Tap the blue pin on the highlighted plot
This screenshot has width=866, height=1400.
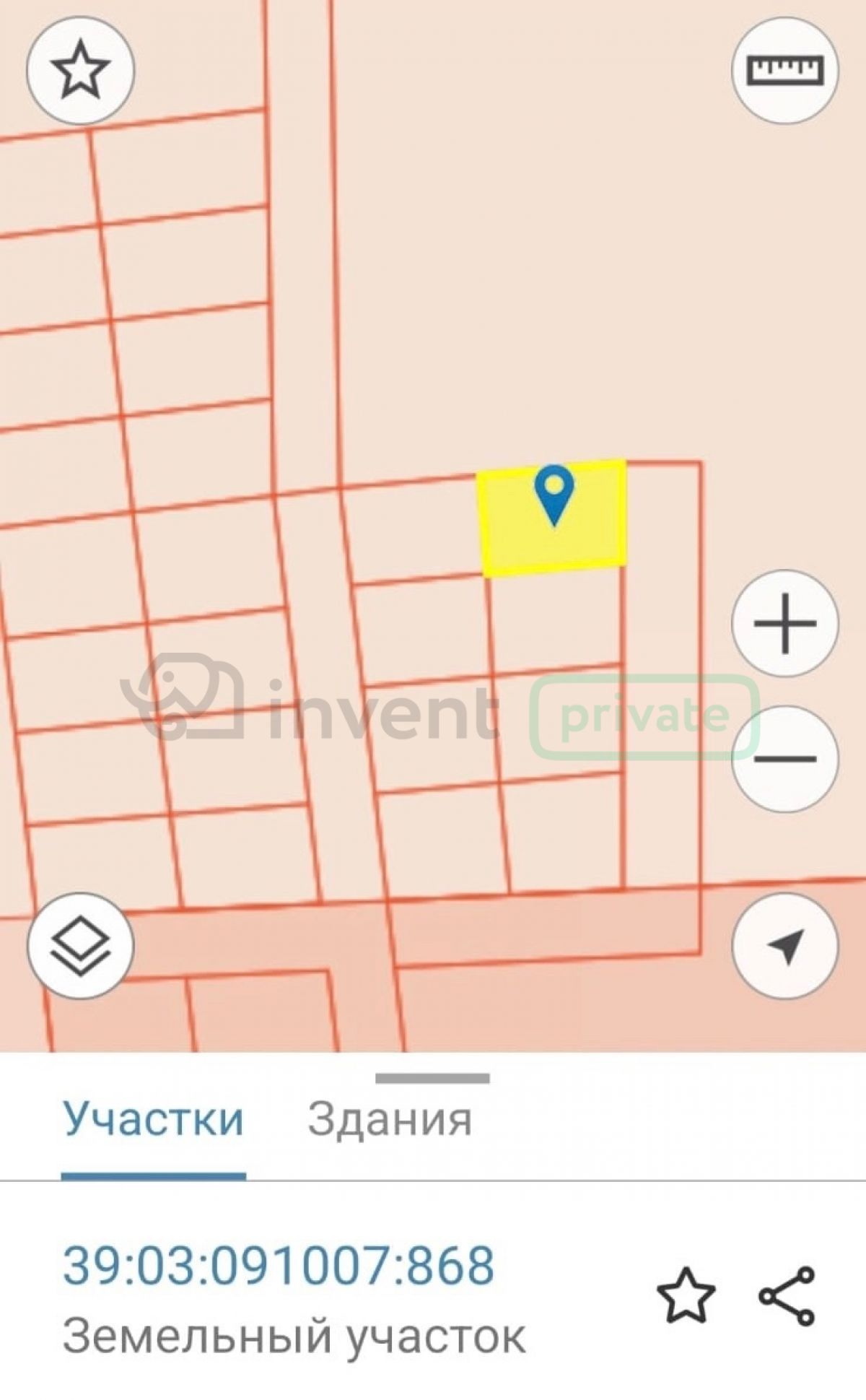[554, 495]
